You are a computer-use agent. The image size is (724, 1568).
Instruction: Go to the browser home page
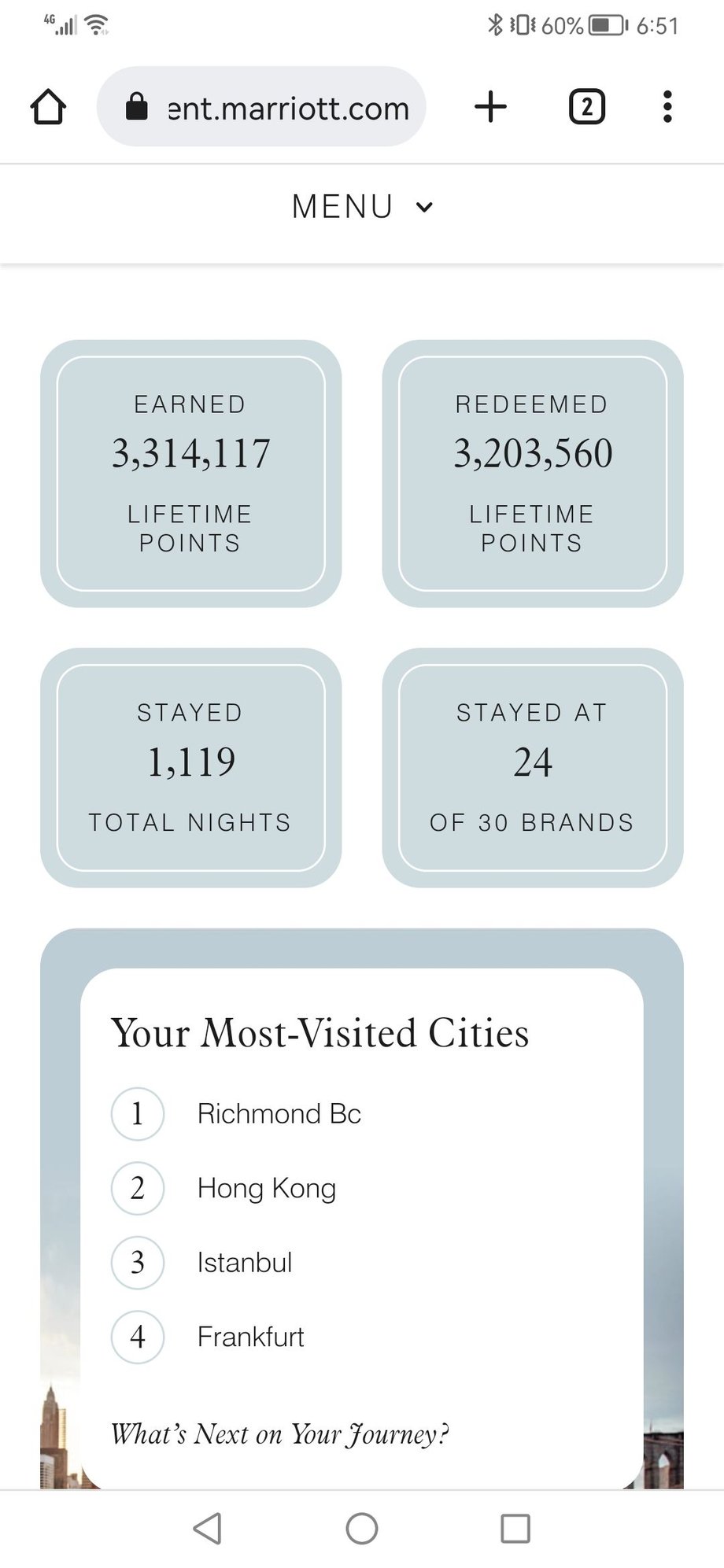48,107
